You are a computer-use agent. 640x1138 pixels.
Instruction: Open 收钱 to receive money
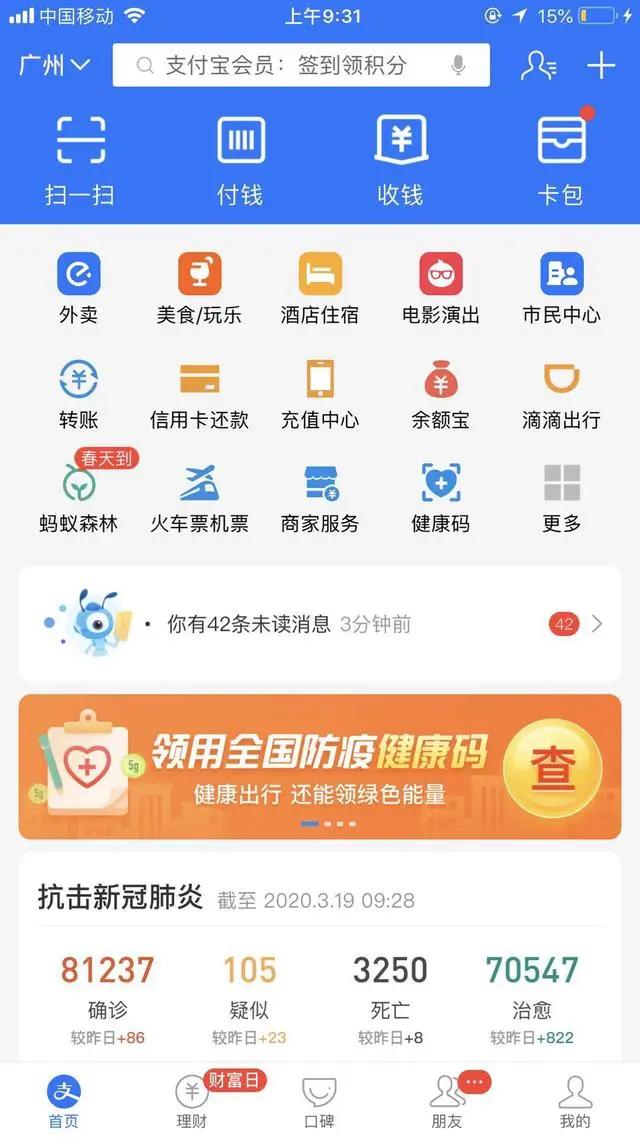click(x=401, y=160)
